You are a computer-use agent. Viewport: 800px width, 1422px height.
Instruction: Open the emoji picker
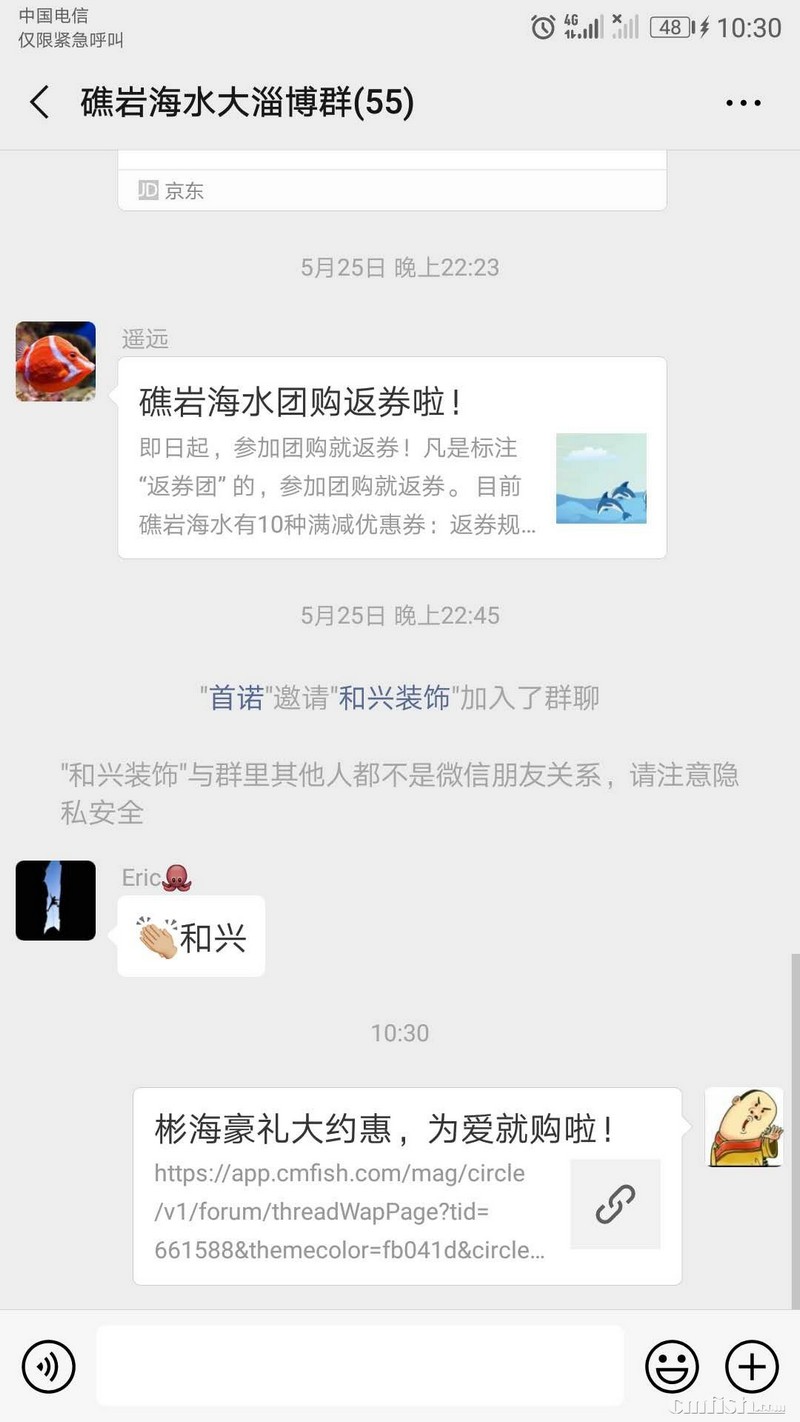pos(672,1366)
